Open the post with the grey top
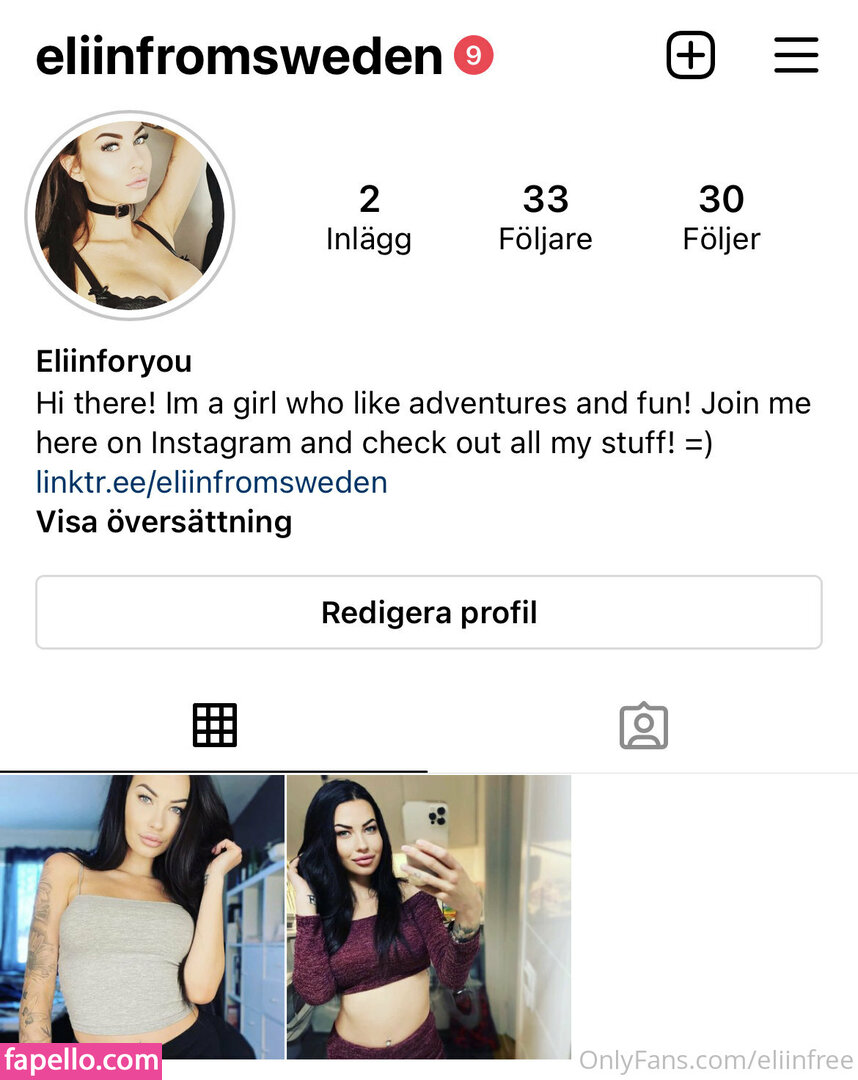The height and width of the screenshot is (1080, 858). tap(142, 916)
